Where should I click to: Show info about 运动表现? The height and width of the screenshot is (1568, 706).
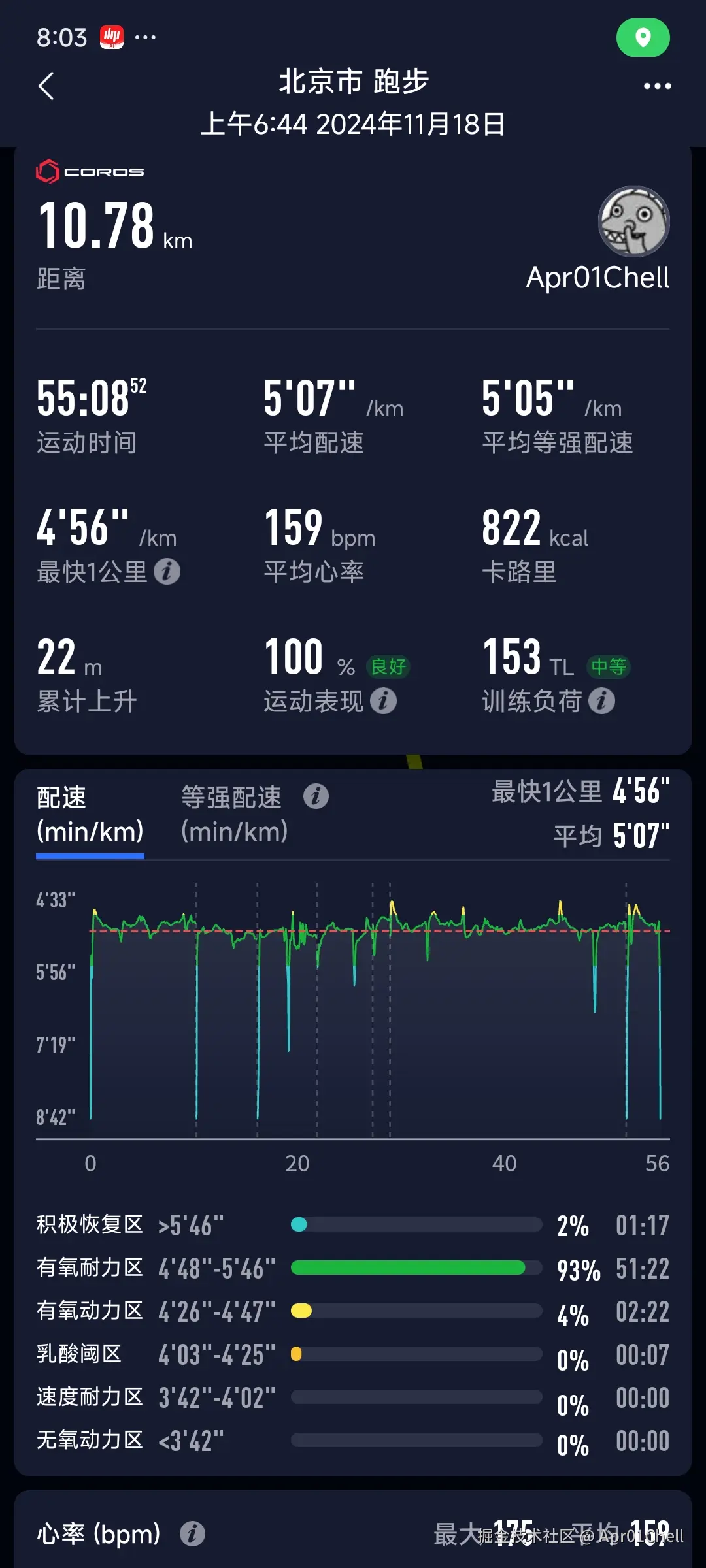pos(384,701)
